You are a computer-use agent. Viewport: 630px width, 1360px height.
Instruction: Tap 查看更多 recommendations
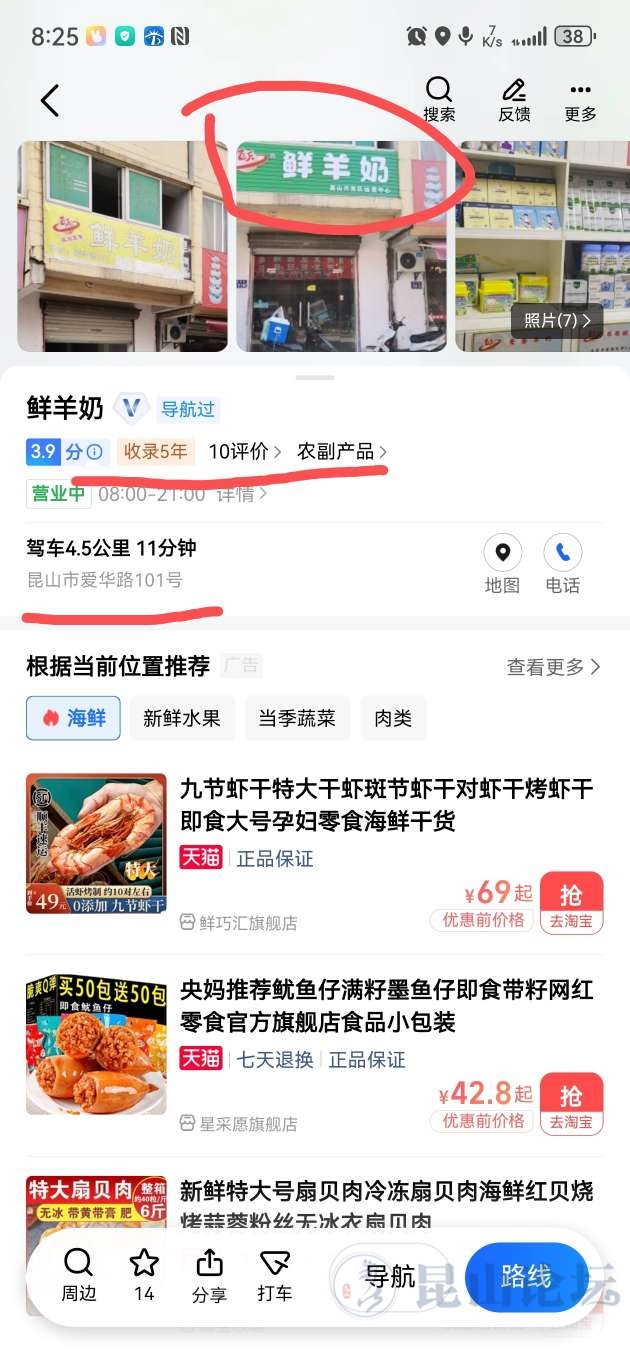click(x=553, y=667)
